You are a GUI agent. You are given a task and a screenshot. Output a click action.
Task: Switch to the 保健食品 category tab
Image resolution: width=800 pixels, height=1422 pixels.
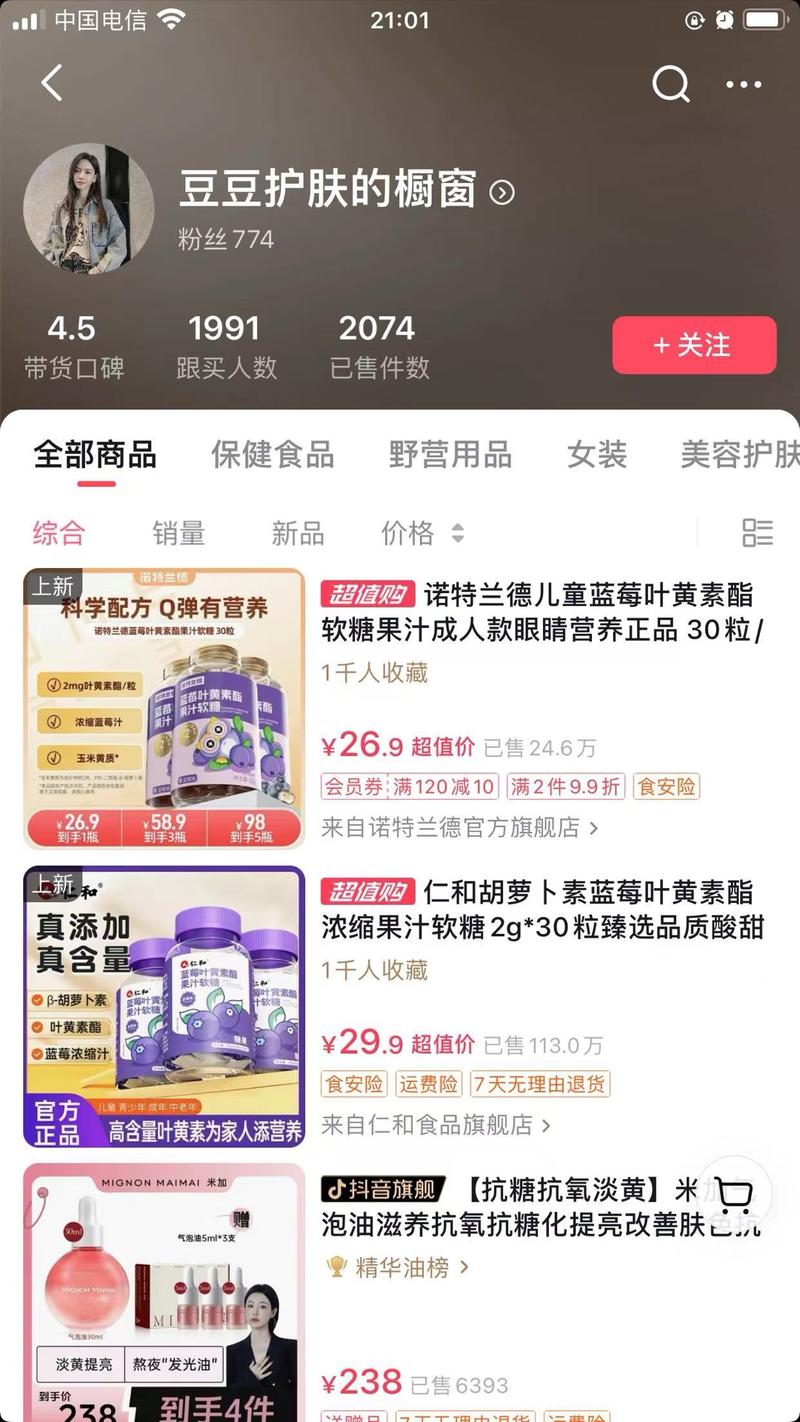point(272,455)
